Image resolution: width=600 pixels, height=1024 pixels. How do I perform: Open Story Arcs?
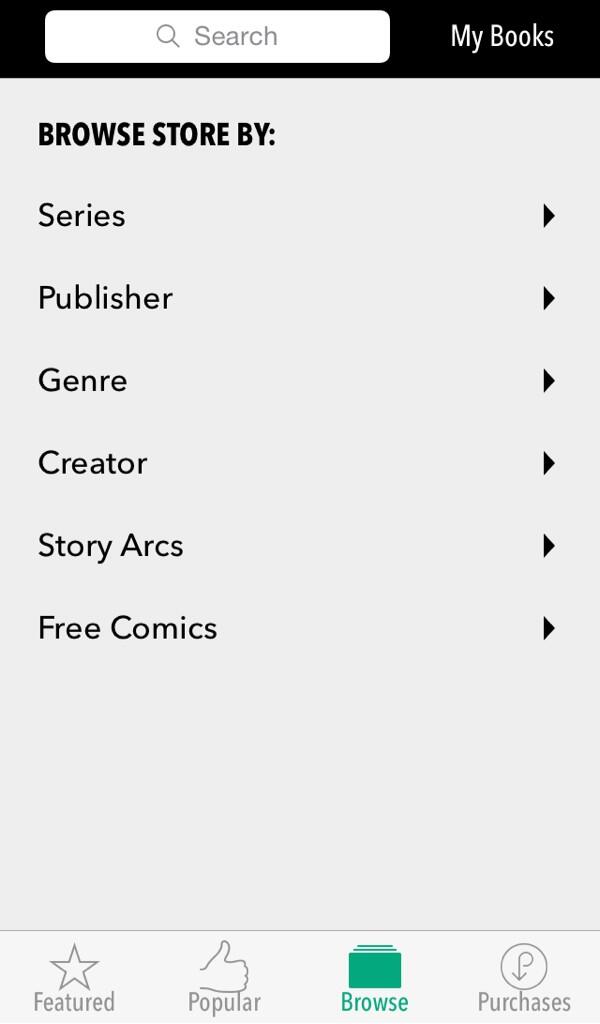pyautogui.click(x=300, y=546)
